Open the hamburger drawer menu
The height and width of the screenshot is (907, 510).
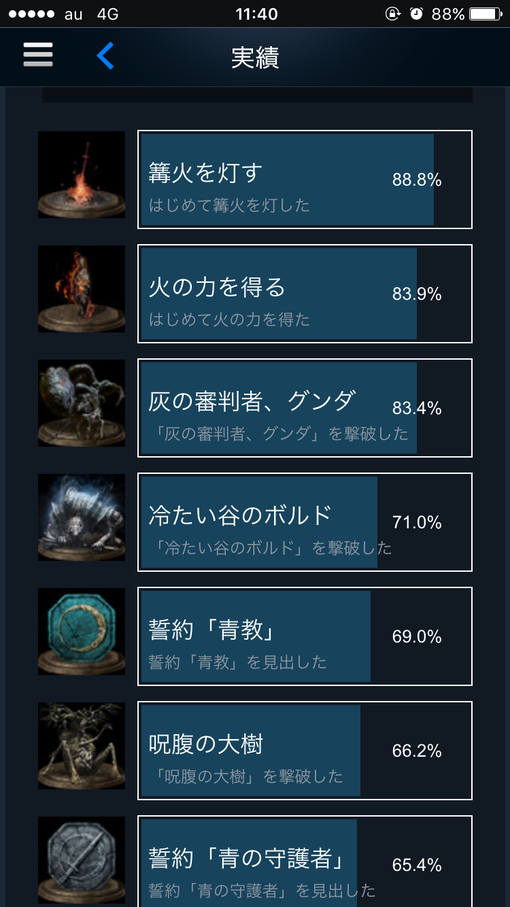pos(38,56)
